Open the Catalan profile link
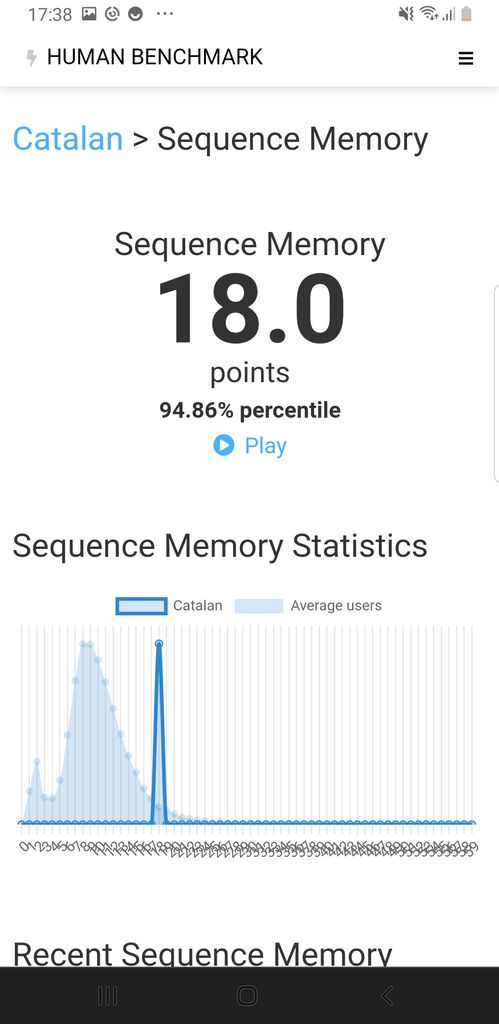The width and height of the screenshot is (499, 1024). [x=68, y=139]
